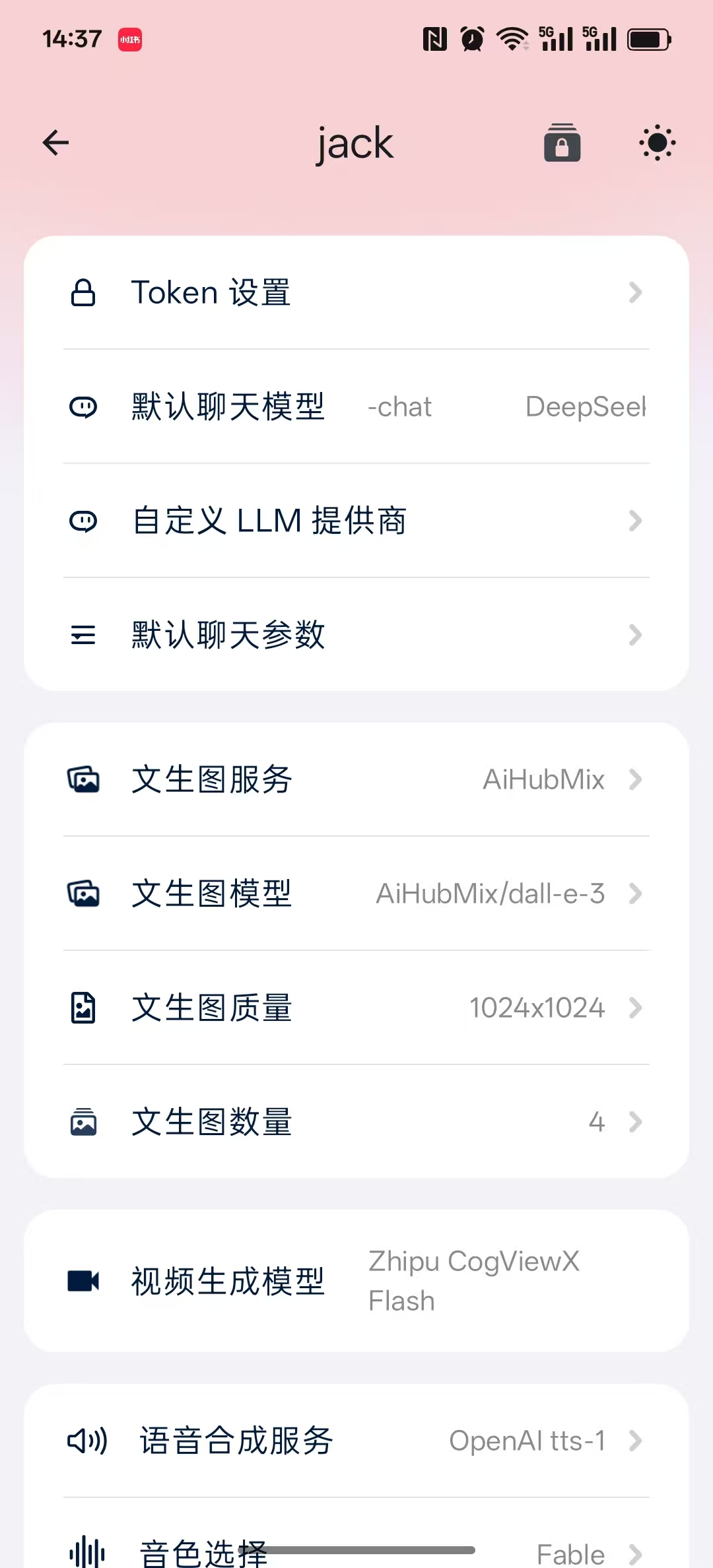This screenshot has width=713, height=1568.
Task: Open the DeepSeek-chat default model selector
Action: [356, 407]
